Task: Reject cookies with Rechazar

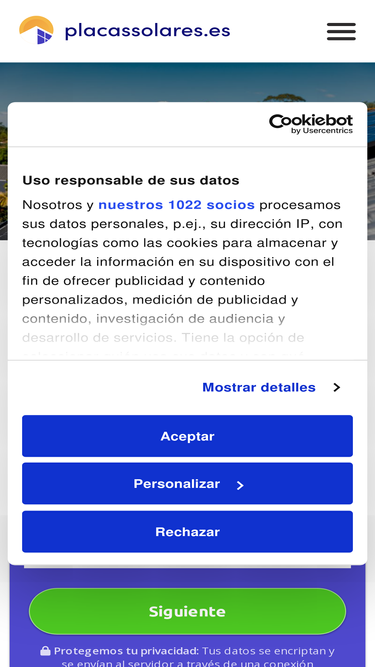Action: (188, 532)
